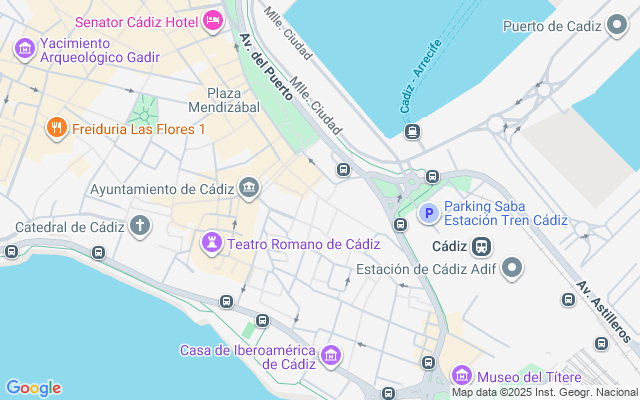
Task: Select the Catedral de Cádiz pin
Action: click(x=140, y=226)
